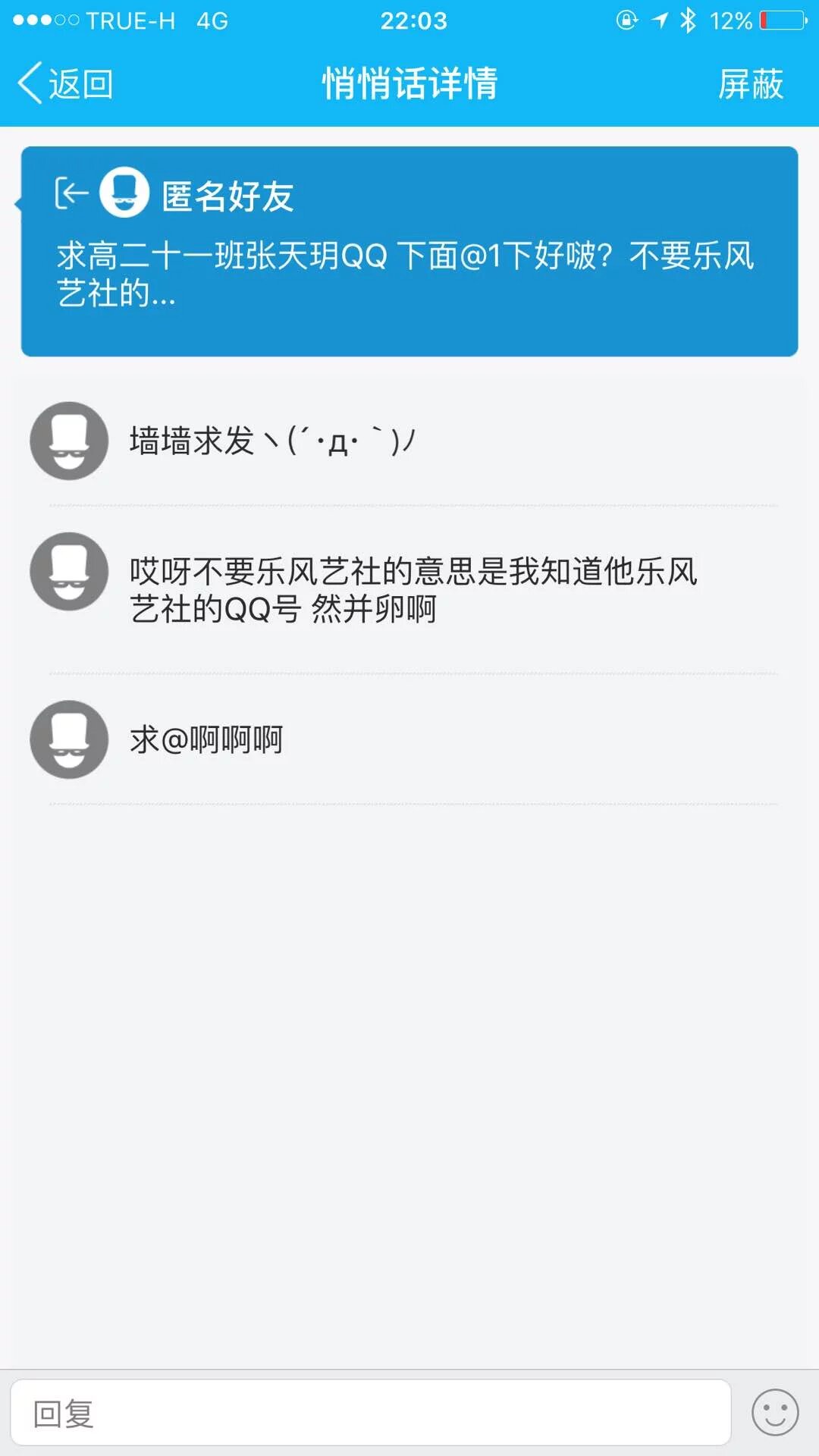Open the emoji picker
Screen dimensions: 819x1456
pos(774,1412)
